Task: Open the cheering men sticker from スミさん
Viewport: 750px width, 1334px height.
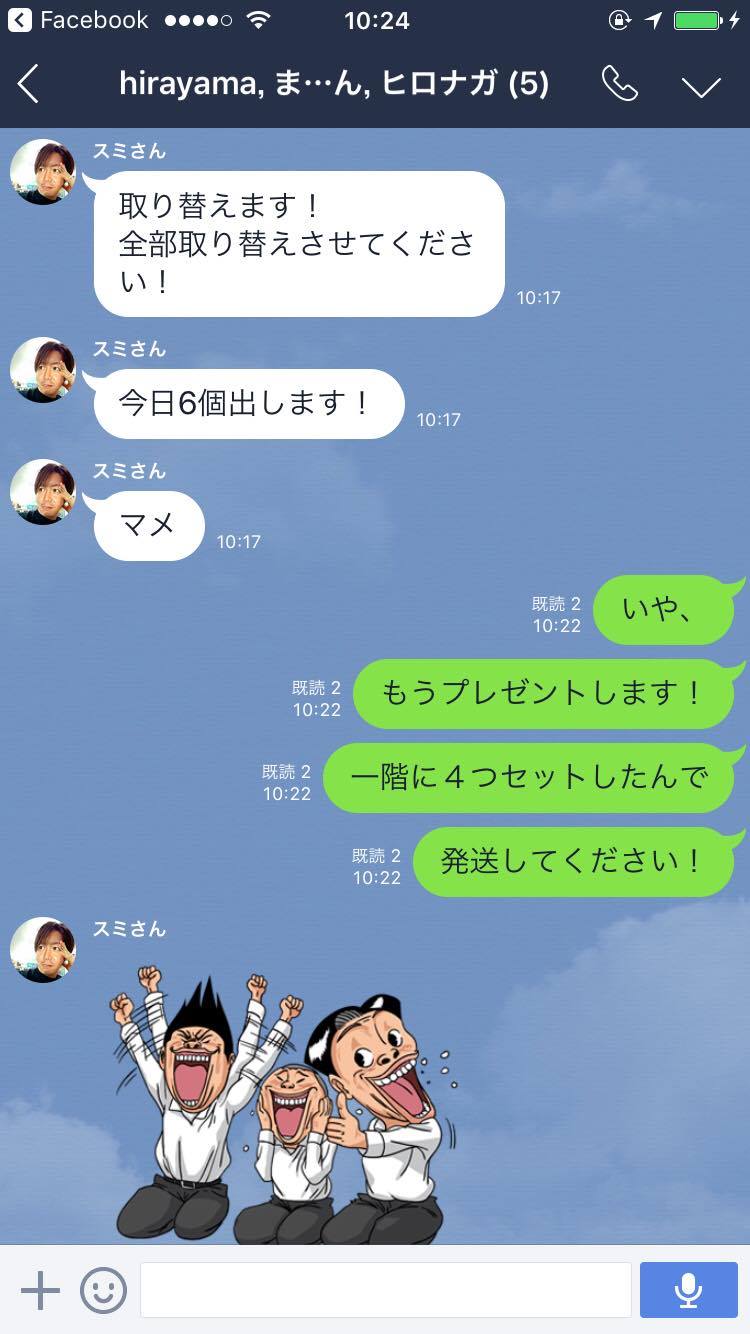Action: coord(285,1105)
